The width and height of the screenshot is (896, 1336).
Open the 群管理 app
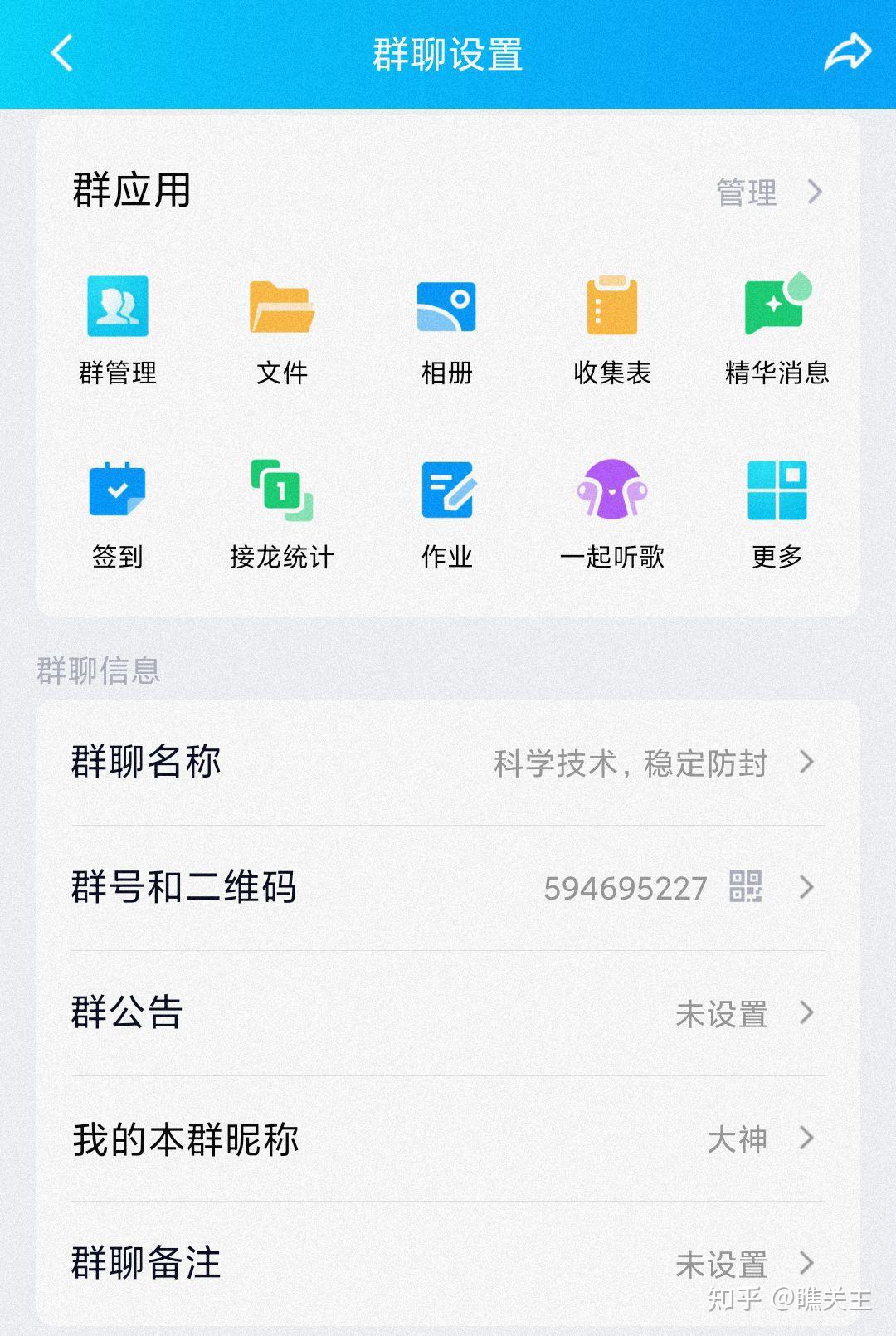pos(118,329)
